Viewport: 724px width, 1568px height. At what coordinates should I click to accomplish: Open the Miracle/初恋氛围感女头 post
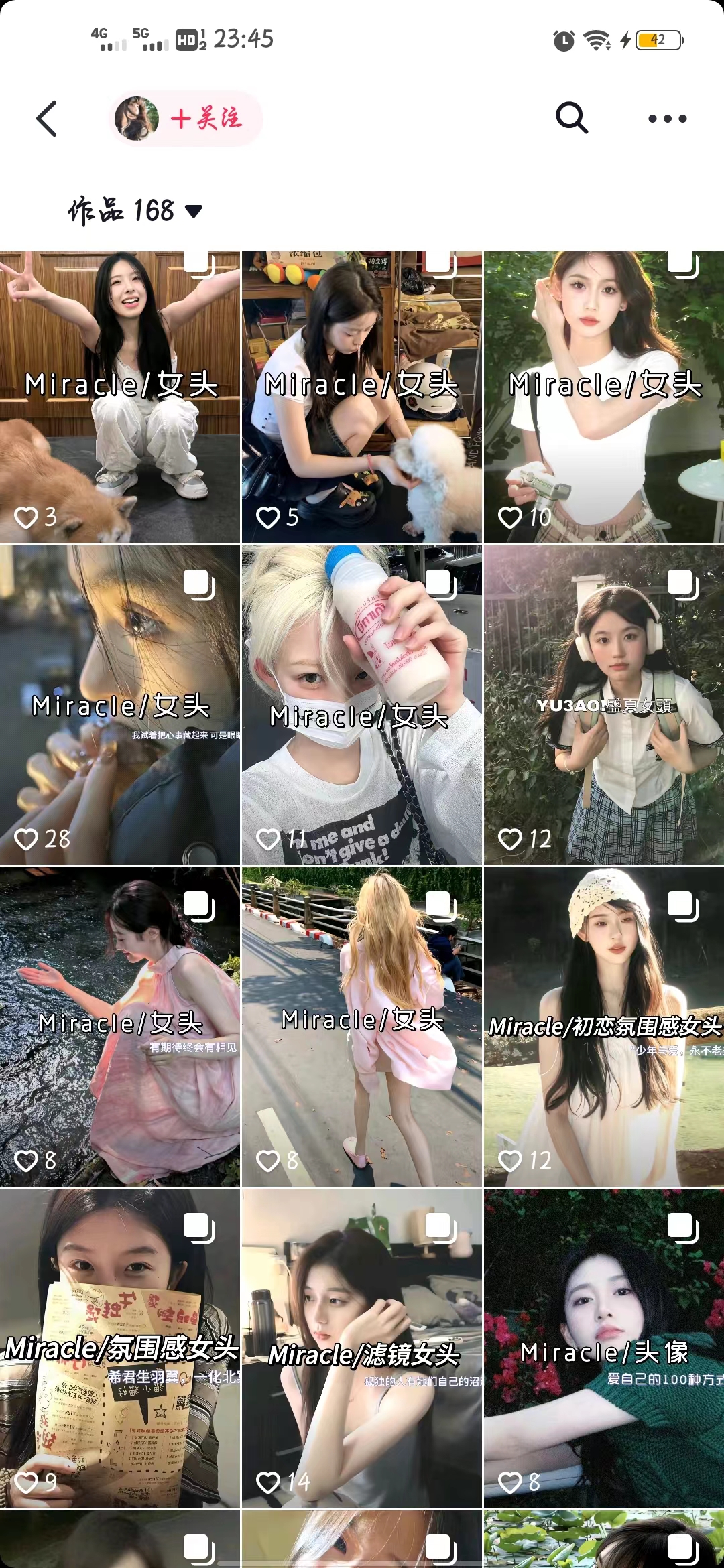(x=604, y=1027)
